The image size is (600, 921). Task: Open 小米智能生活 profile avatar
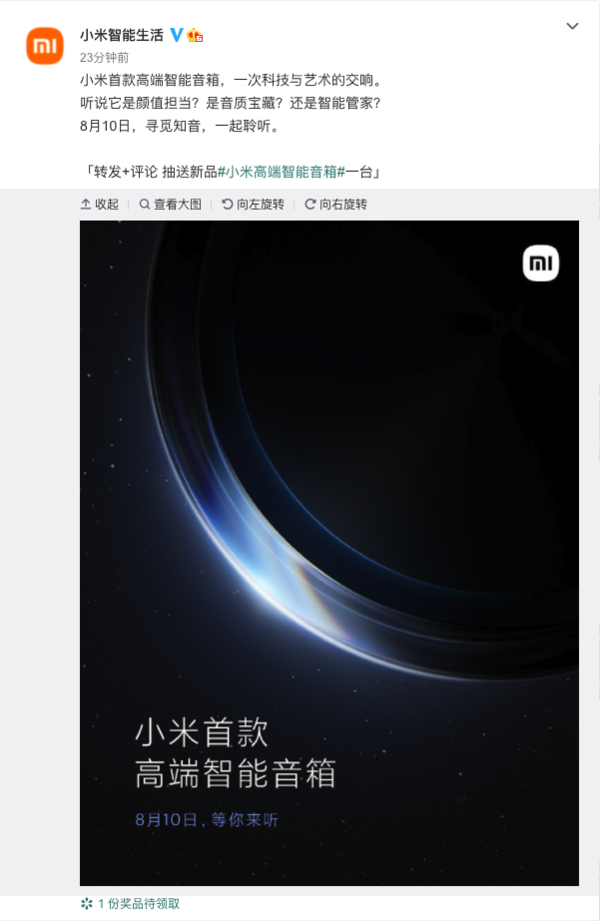tap(46, 46)
